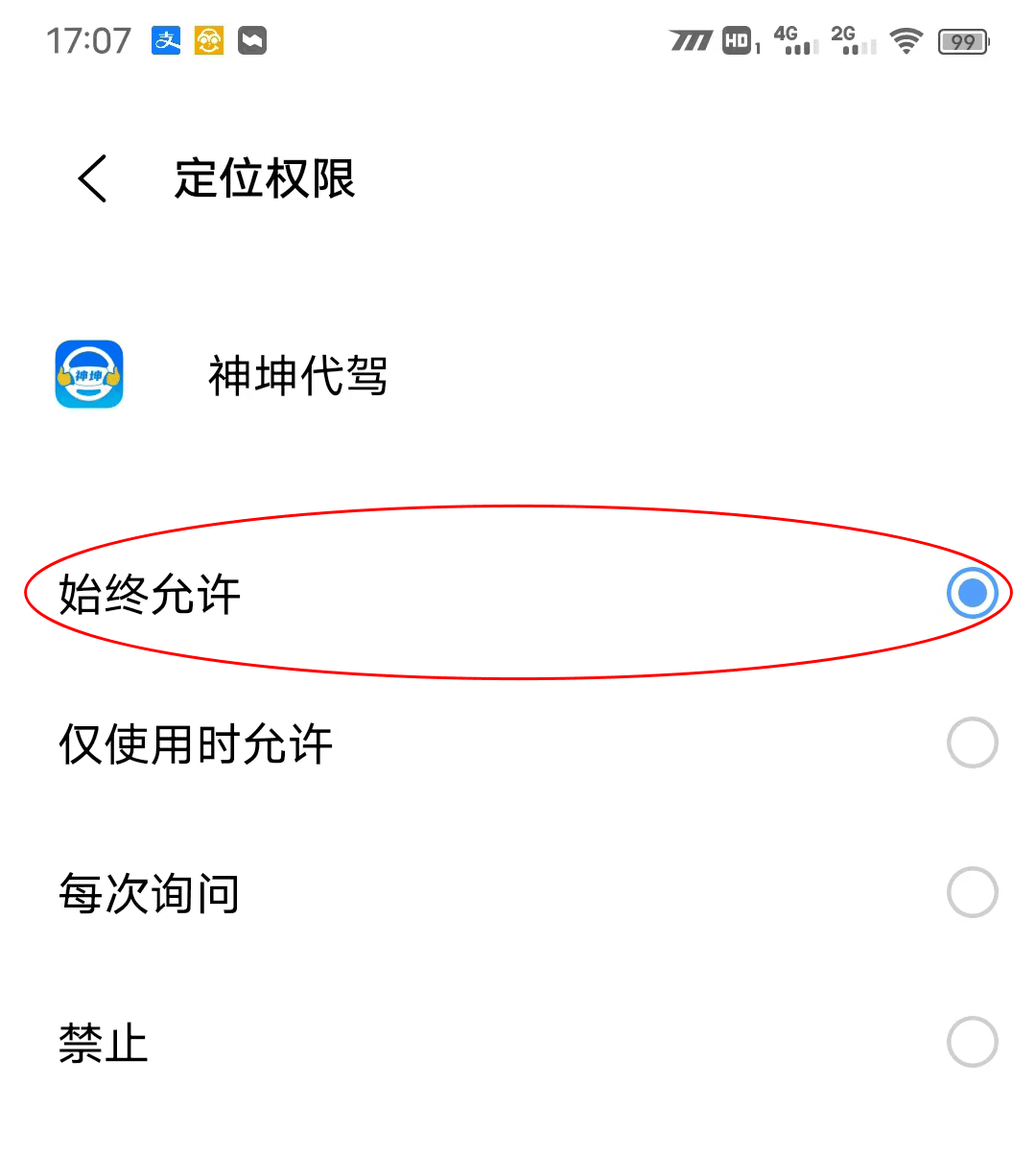Select the 始终允许 option

(x=971, y=594)
